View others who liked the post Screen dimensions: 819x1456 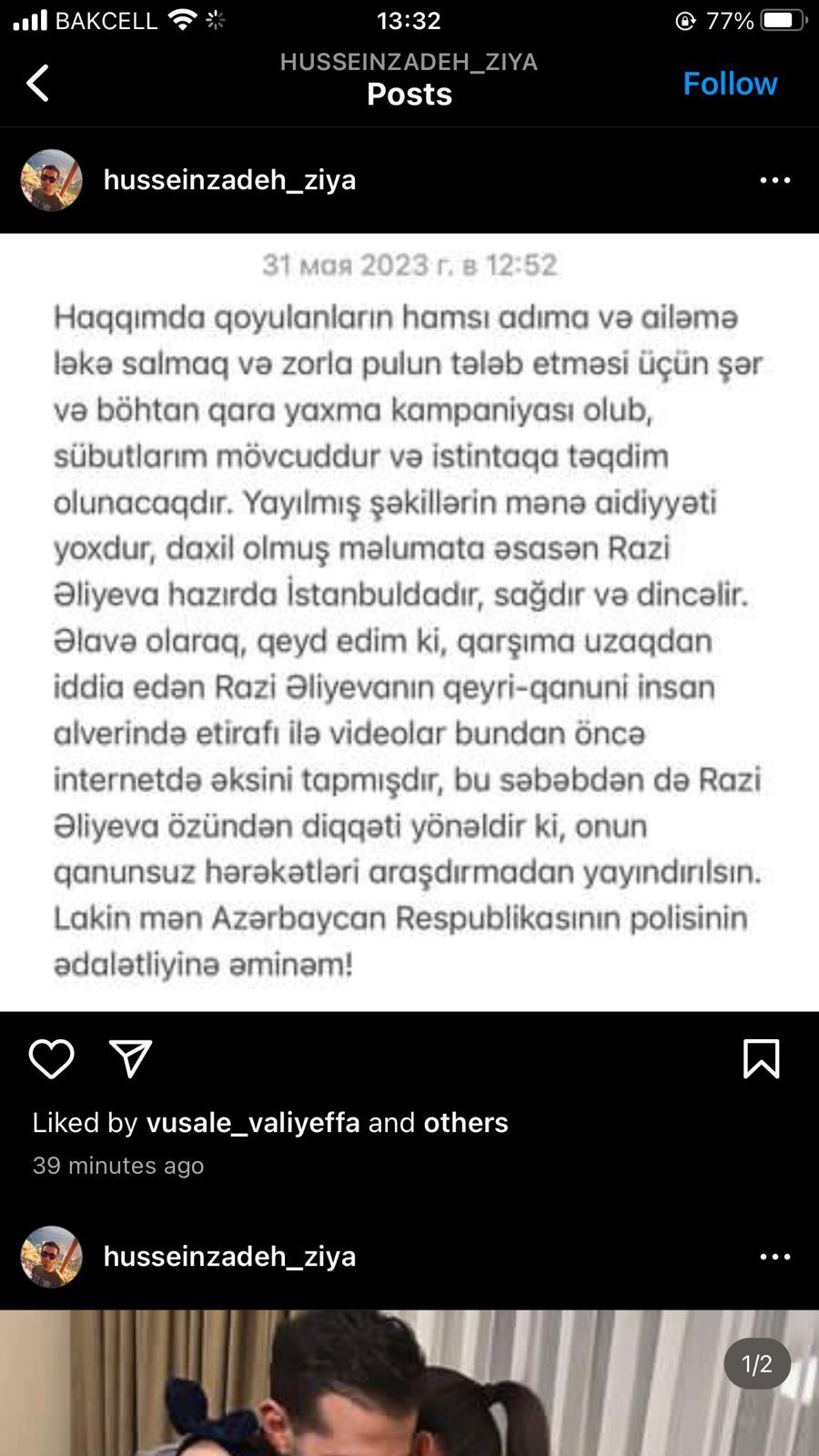(x=465, y=1122)
